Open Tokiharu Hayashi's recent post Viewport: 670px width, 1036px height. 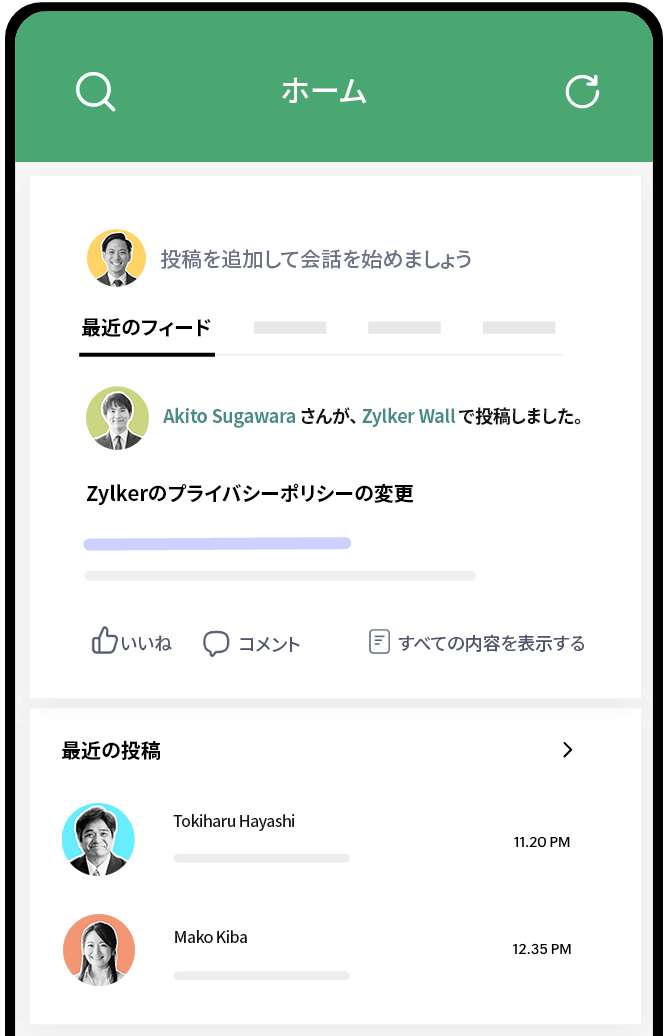click(x=234, y=822)
